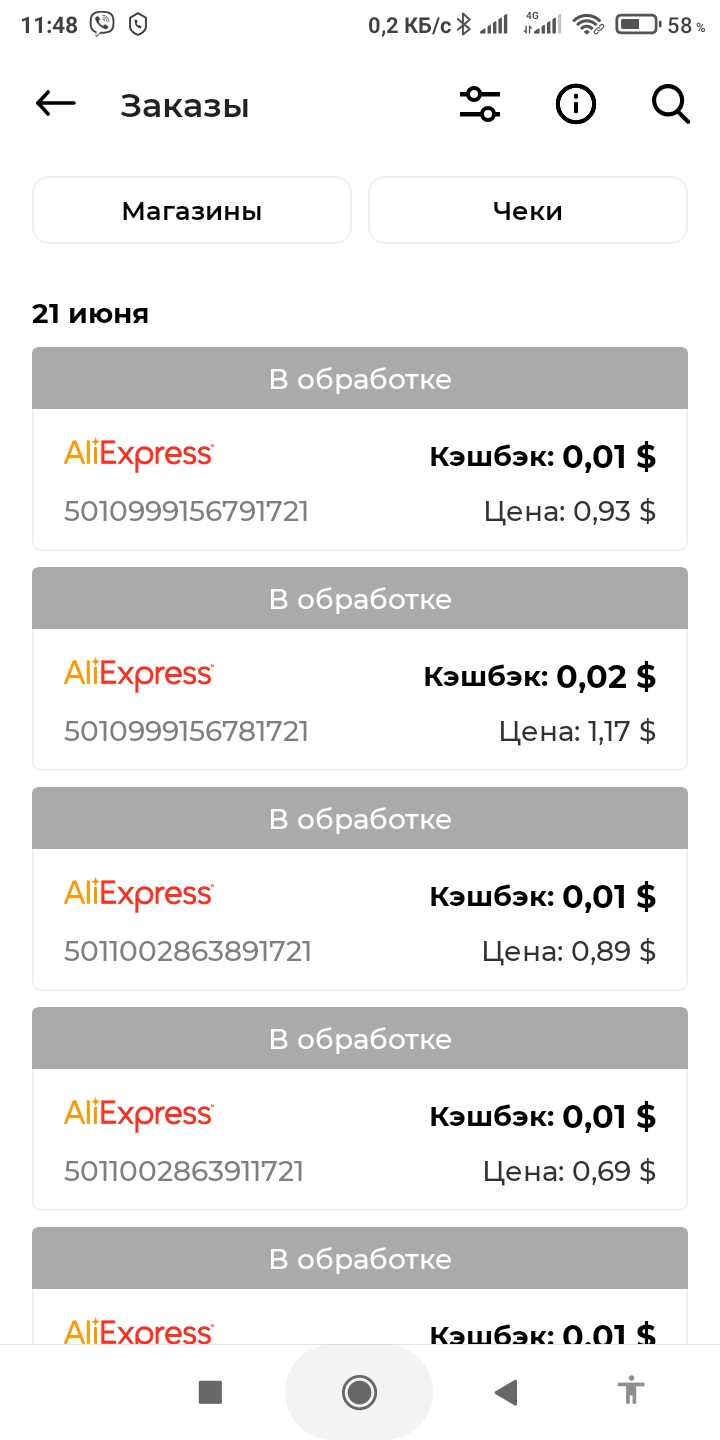Image resolution: width=720 pixels, height=1440 pixels.
Task: Open AliExpress order 5010999156791721
Action: pos(360,479)
